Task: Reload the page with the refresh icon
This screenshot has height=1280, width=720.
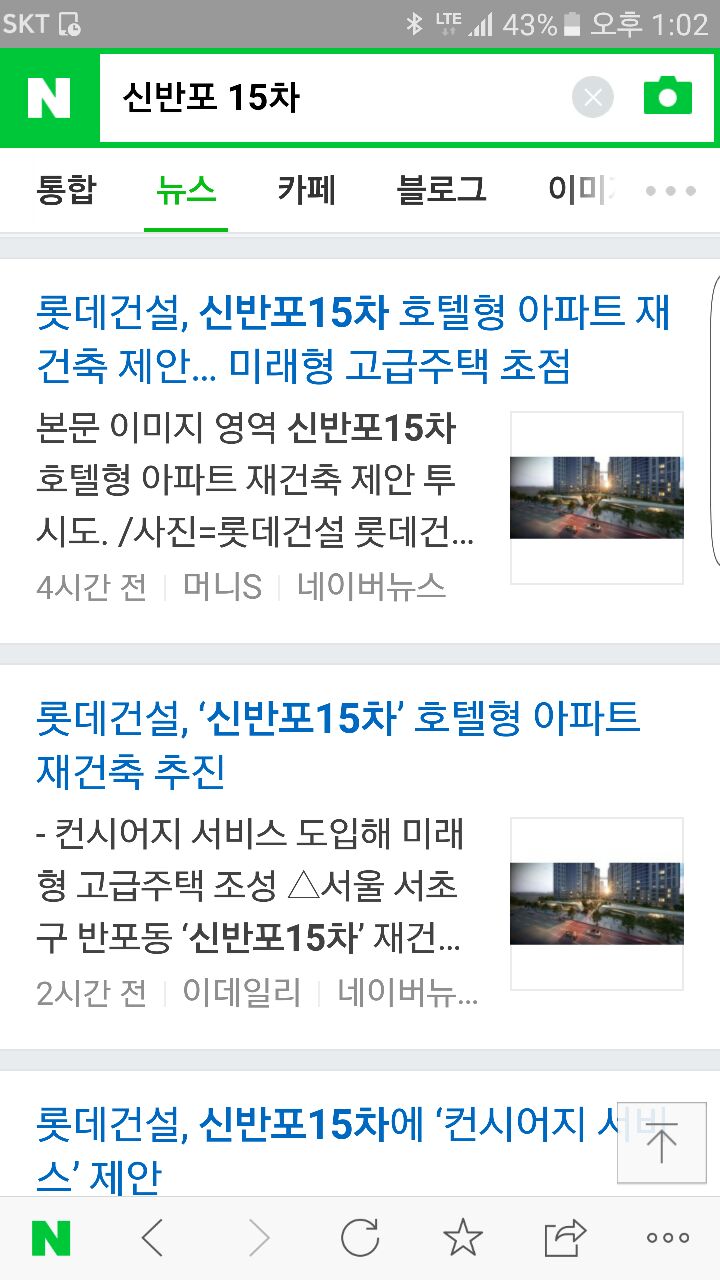Action: [x=359, y=1239]
